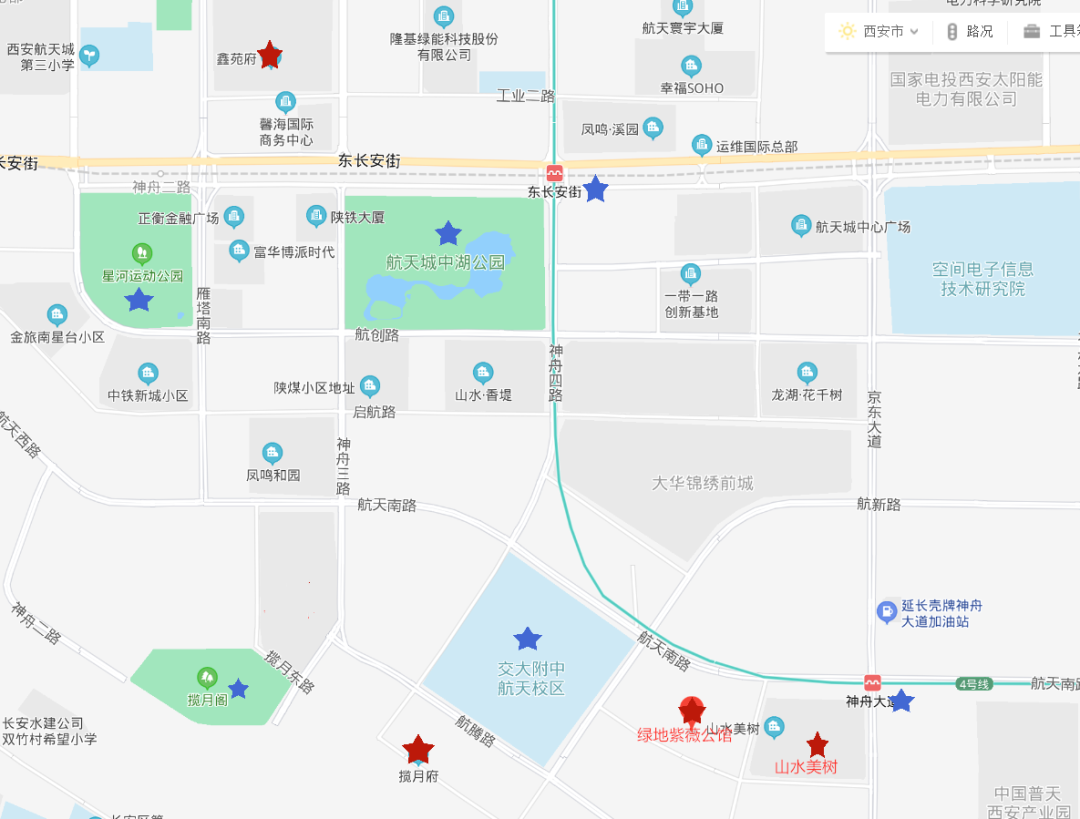Select the 神舟大道 metro station marker
1080x819 pixels.
873,683
